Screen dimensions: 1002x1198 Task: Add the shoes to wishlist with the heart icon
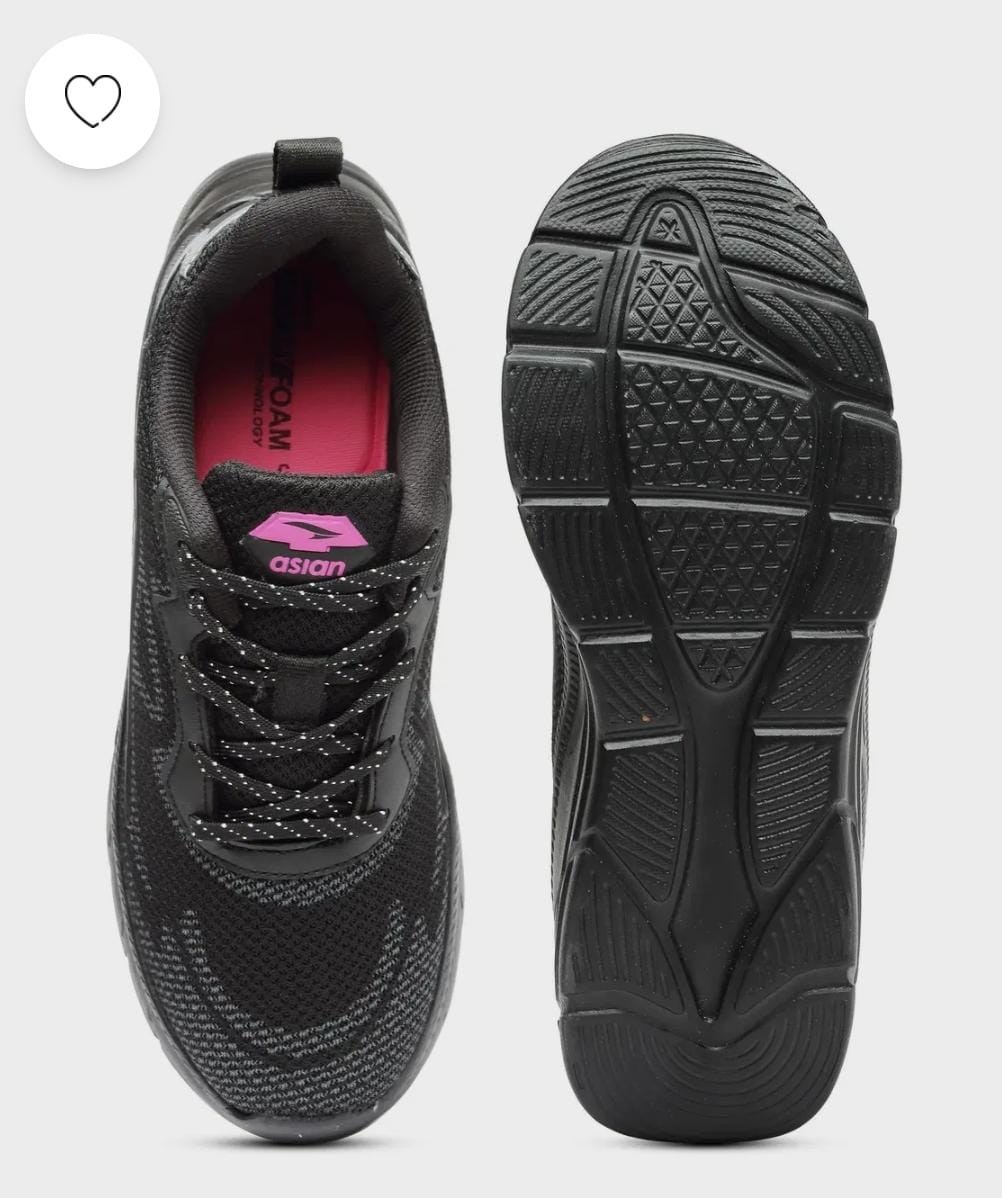coord(92,101)
